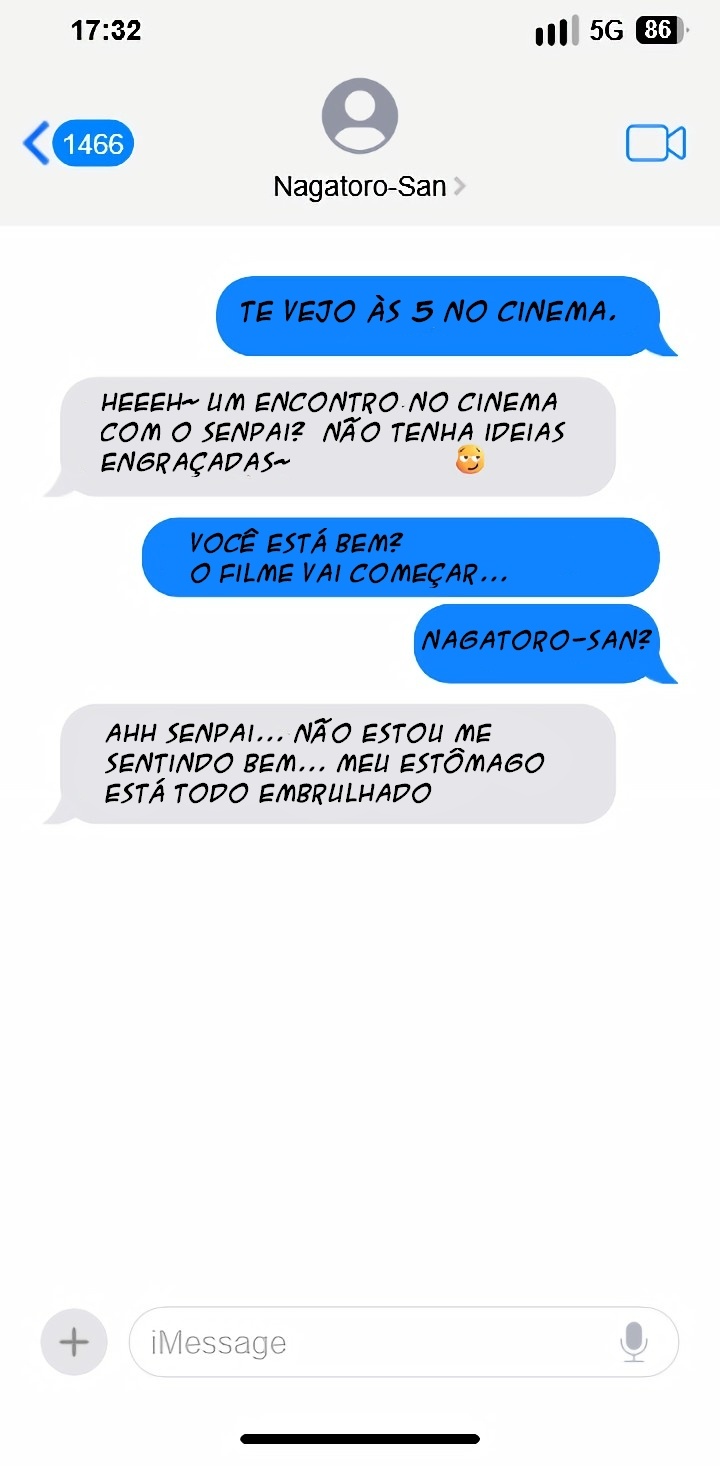The image size is (720, 1468).
Task: Open the plus button for attachments
Action: 74,1342
